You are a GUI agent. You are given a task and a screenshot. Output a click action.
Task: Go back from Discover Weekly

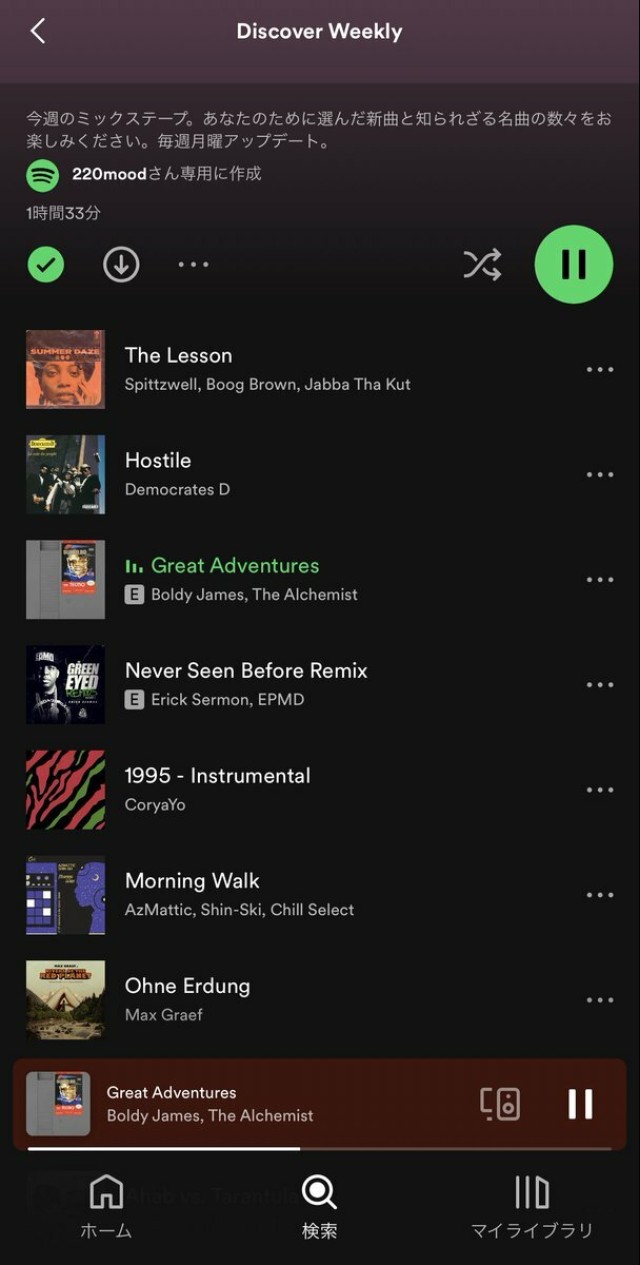(38, 31)
